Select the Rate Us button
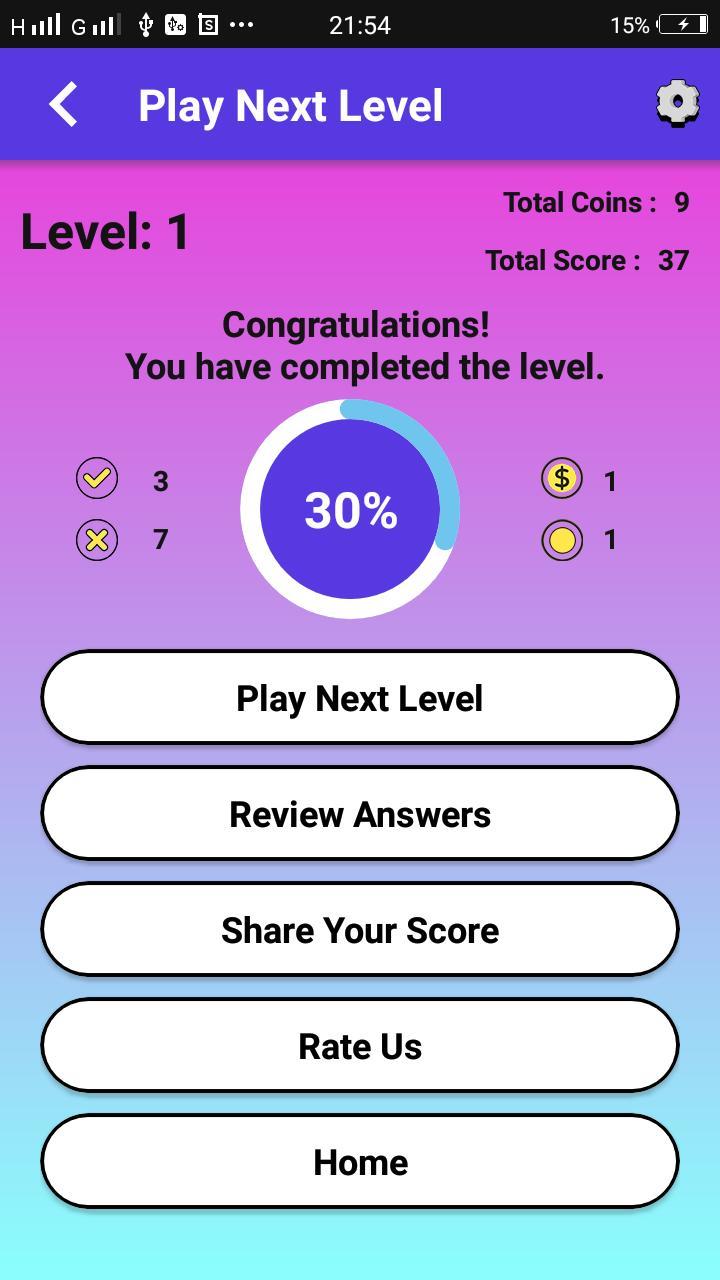The width and height of the screenshot is (720, 1280). tap(360, 1046)
